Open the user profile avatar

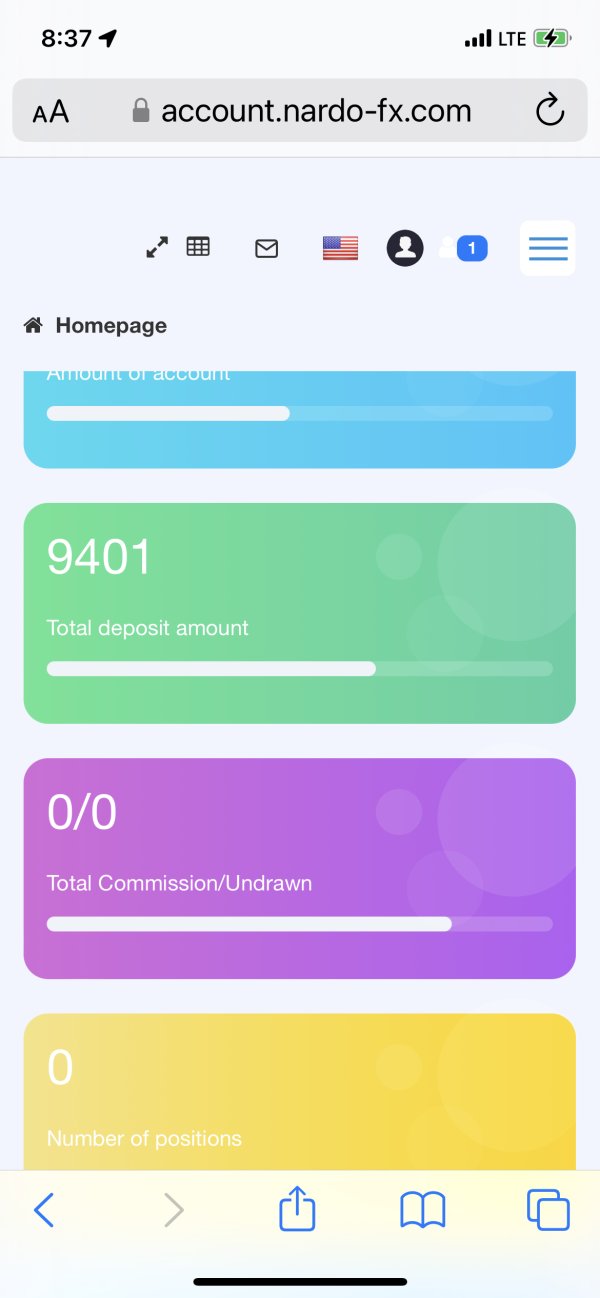click(405, 248)
